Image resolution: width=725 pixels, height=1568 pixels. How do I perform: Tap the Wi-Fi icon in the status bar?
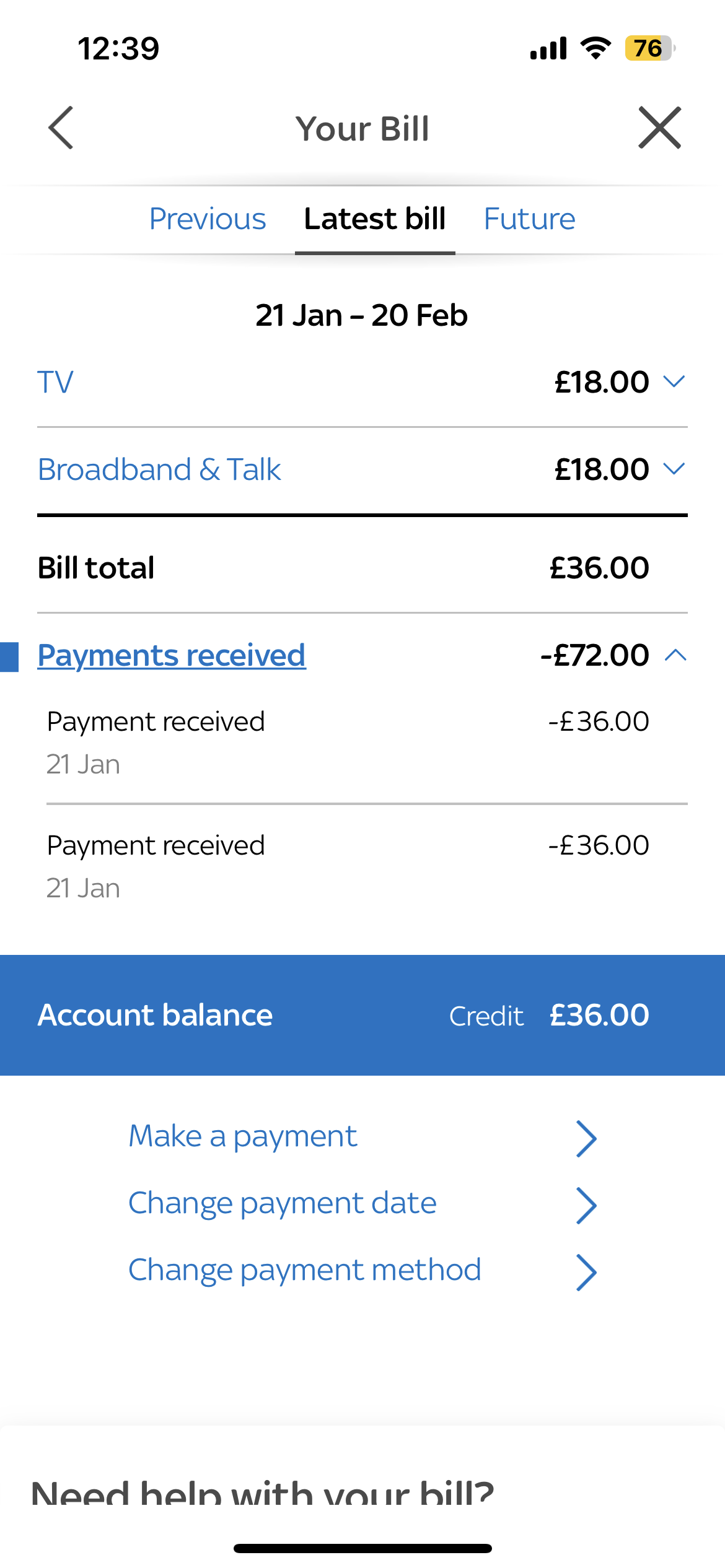[x=594, y=47]
